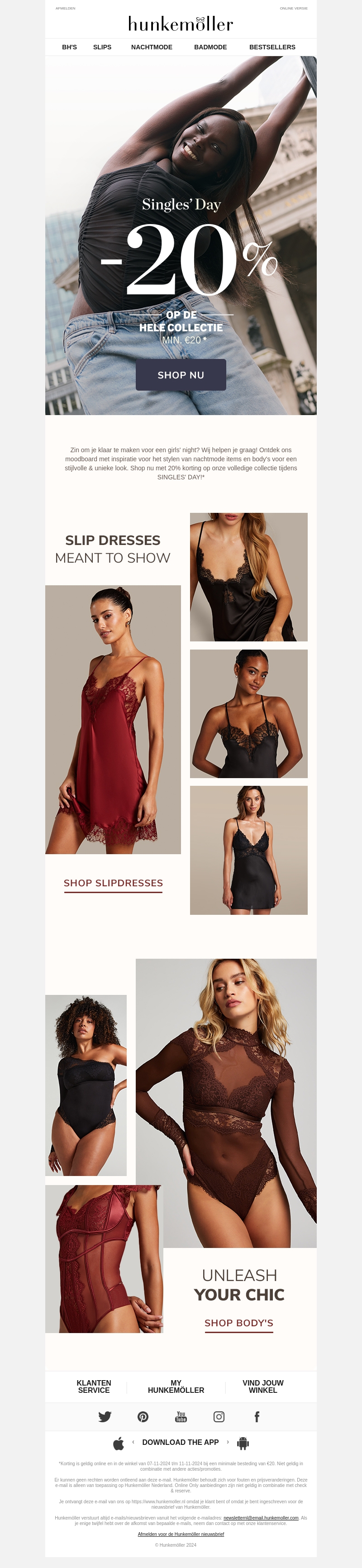Screen dimensions: 362x1568
Task: Open the YouTube channel
Action: click(x=181, y=1417)
